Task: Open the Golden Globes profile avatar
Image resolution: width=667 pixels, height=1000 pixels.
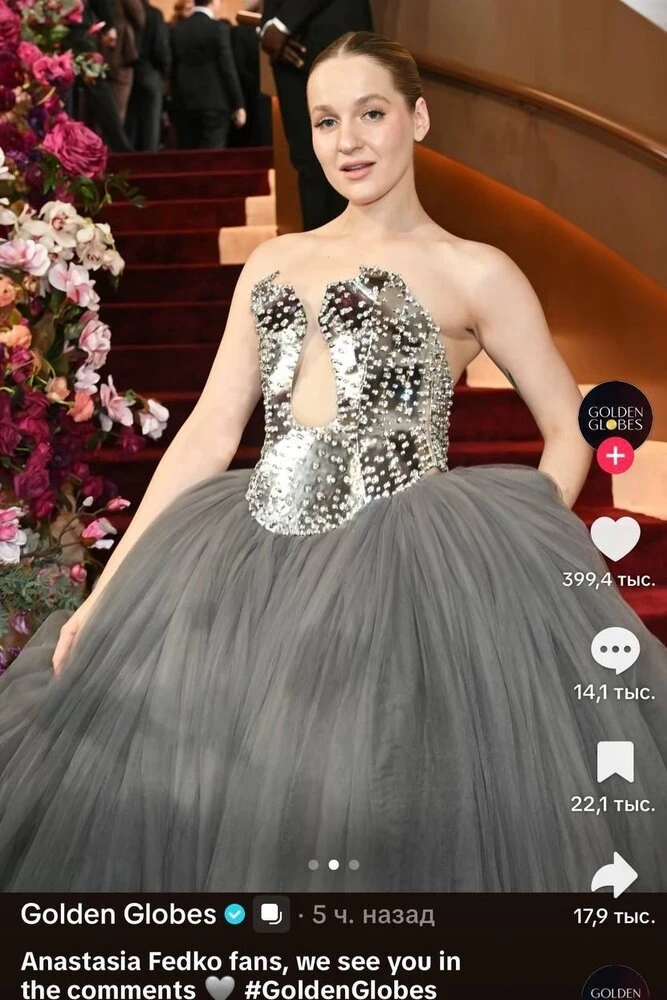Action: click(x=615, y=414)
